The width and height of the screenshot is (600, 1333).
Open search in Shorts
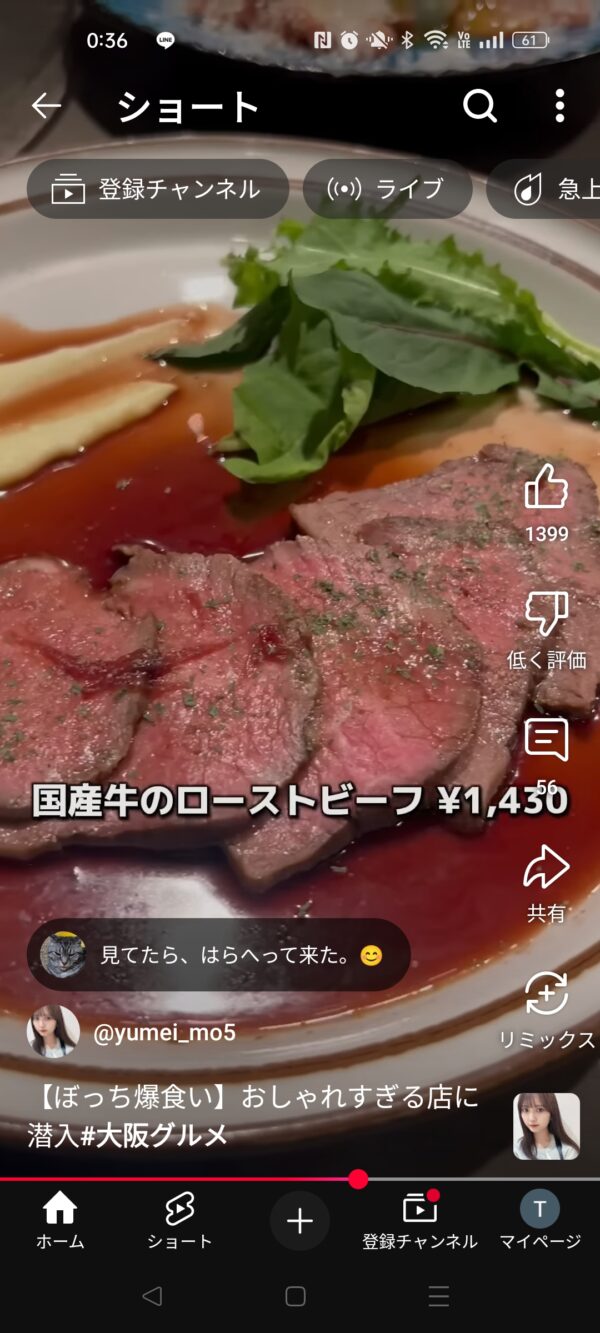(480, 105)
